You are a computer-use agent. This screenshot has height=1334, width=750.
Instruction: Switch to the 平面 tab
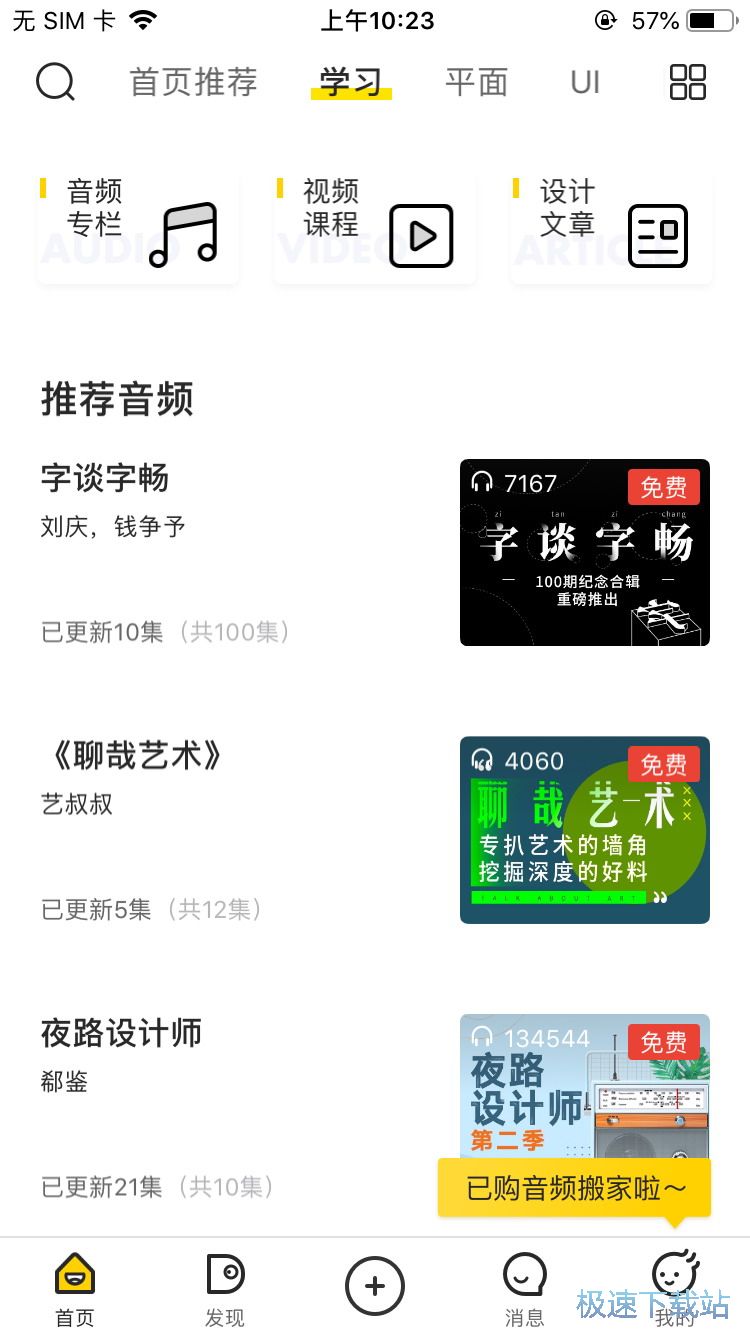pyautogui.click(x=476, y=82)
